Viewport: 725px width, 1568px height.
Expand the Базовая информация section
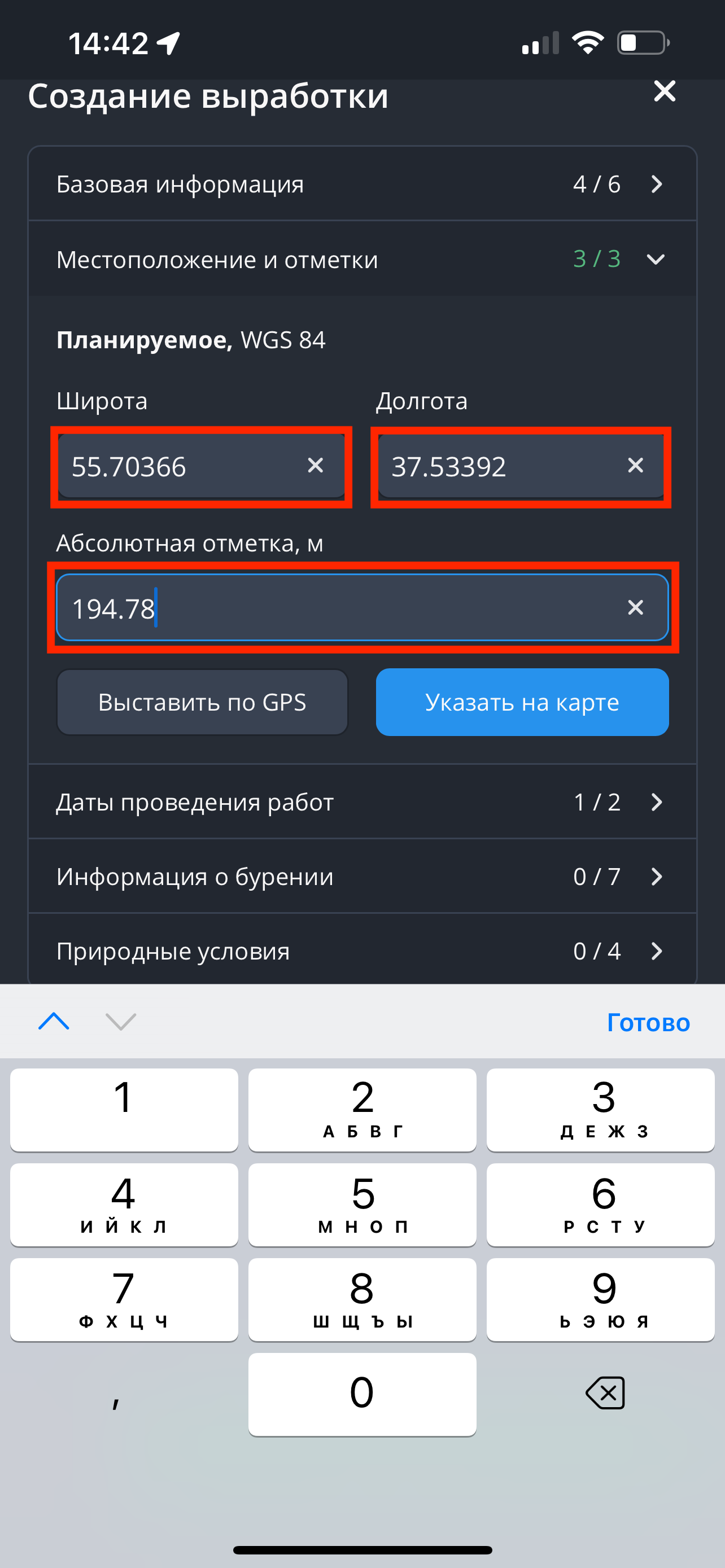click(x=361, y=184)
